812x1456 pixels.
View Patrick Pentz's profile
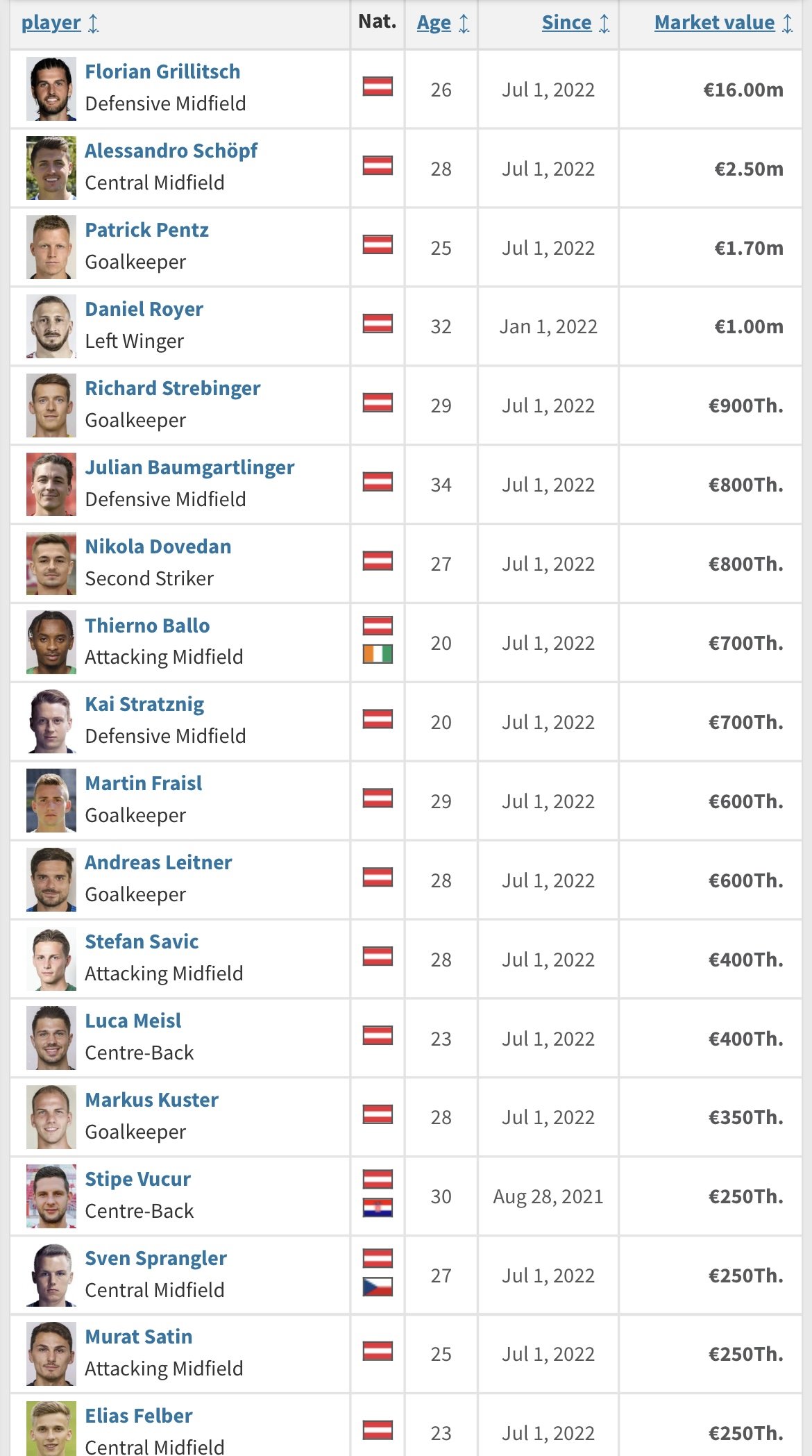click(146, 230)
